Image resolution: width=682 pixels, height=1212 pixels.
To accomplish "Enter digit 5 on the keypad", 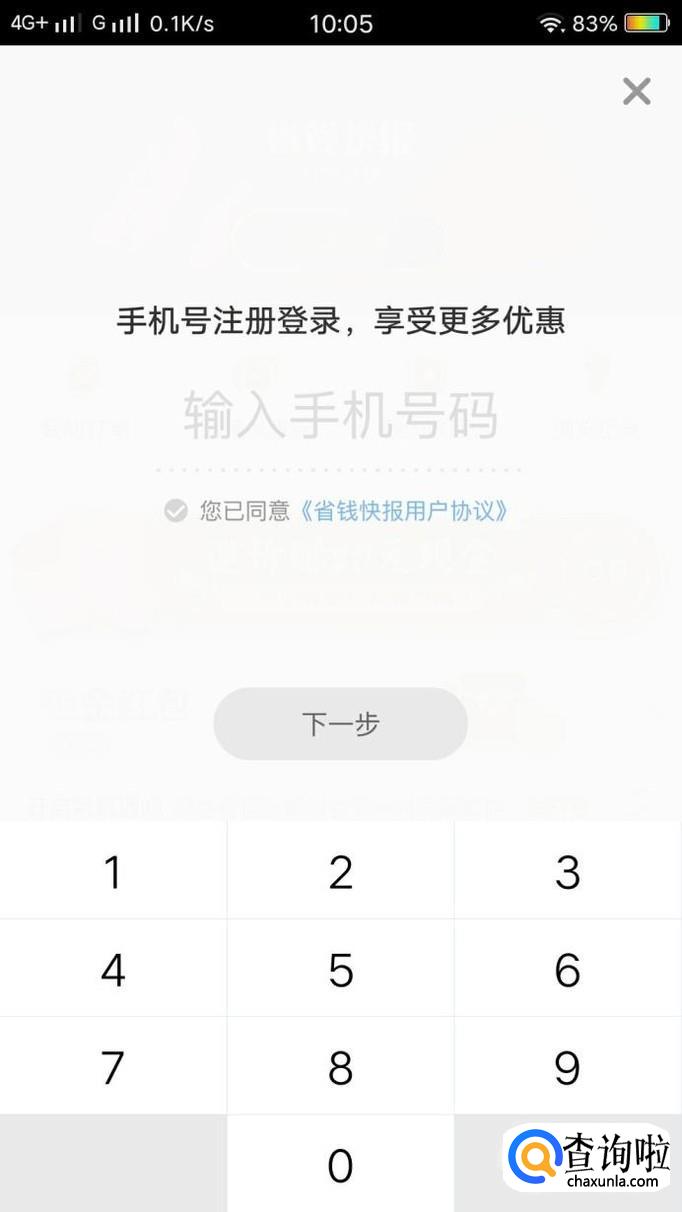I will [x=340, y=969].
